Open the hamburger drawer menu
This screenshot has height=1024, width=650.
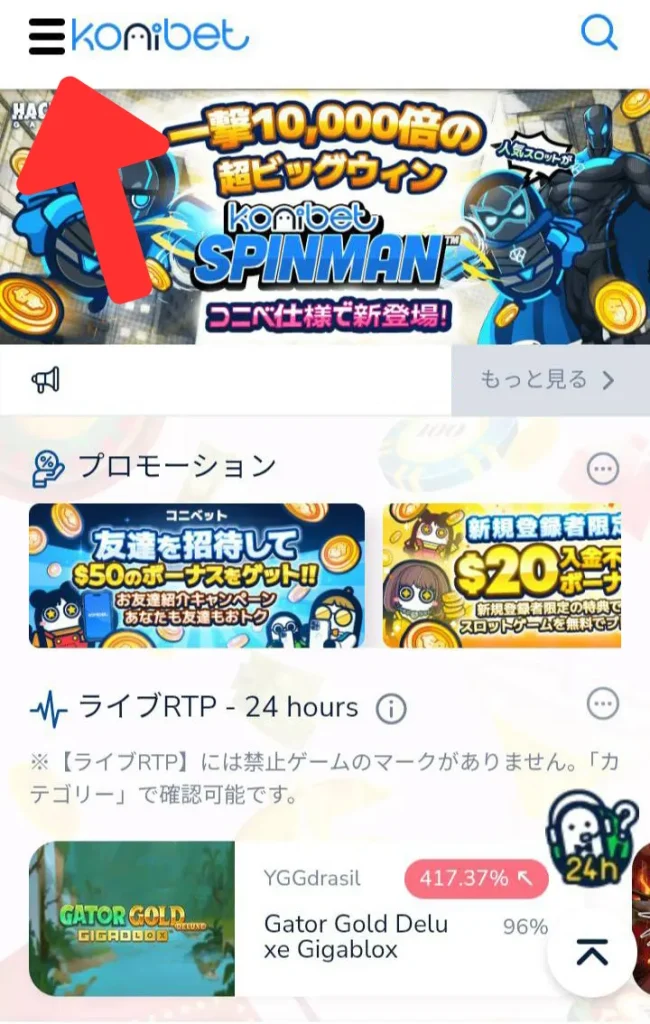[46, 38]
